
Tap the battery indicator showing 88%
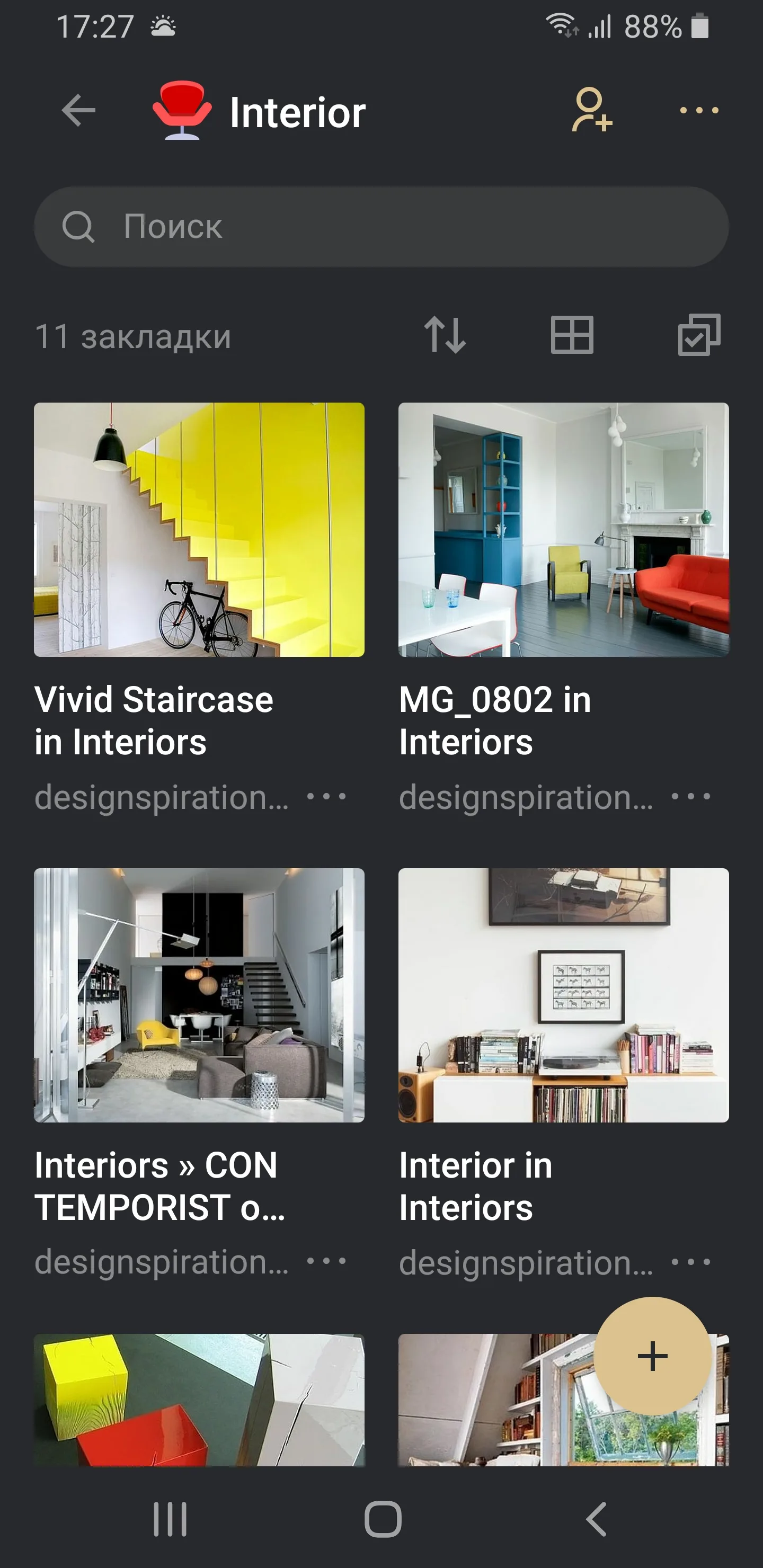(x=700, y=25)
